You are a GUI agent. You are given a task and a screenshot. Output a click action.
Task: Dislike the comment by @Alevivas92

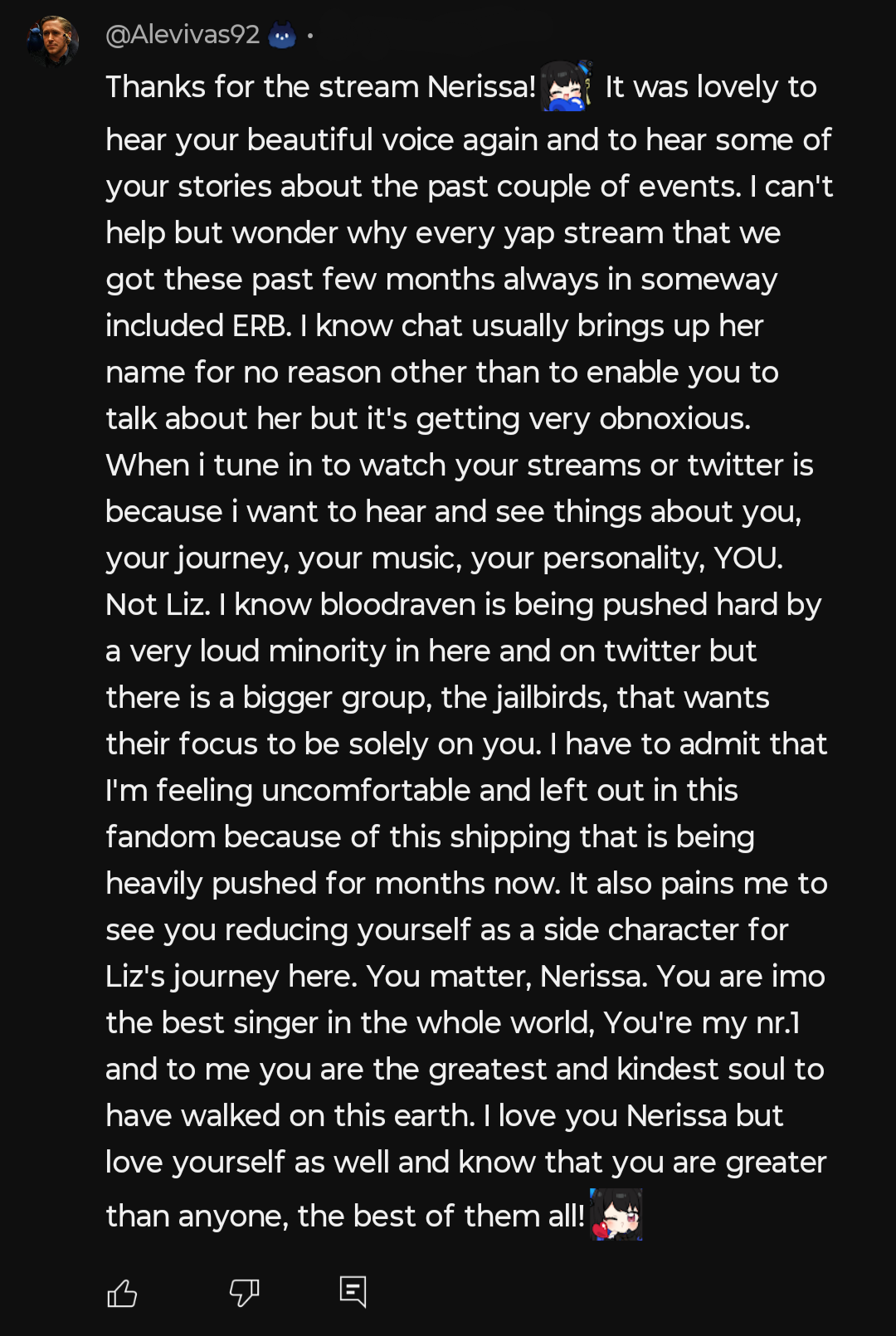coord(244,1293)
